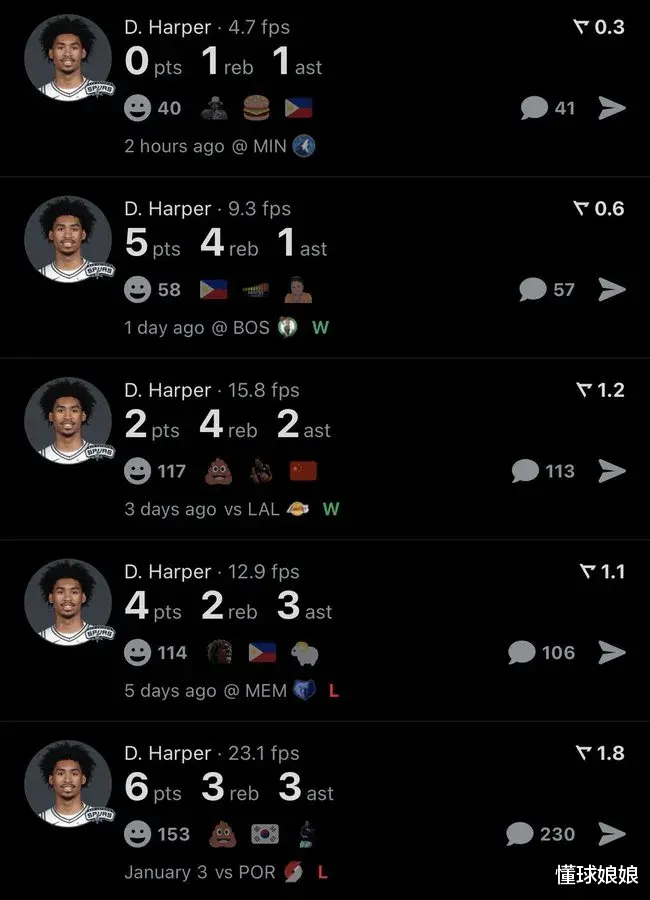The image size is (650, 900).
Task: Open comments on the @ BOS game post
Action: (534, 290)
